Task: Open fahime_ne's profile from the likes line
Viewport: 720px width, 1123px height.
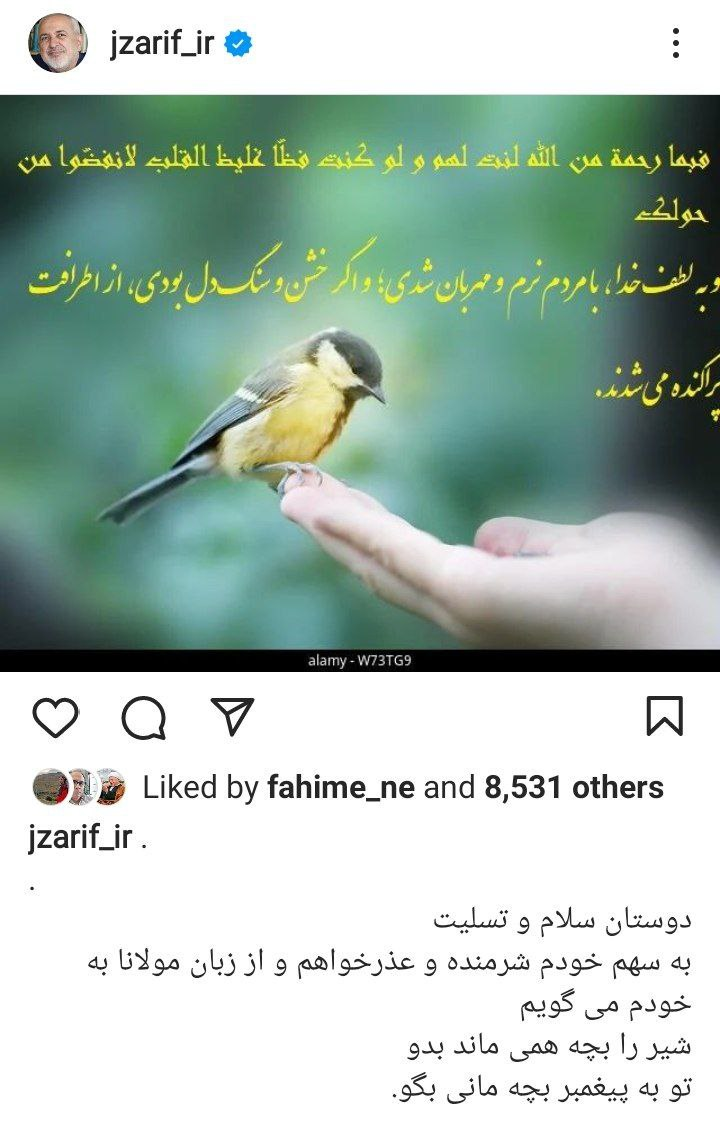Action: 340,787
